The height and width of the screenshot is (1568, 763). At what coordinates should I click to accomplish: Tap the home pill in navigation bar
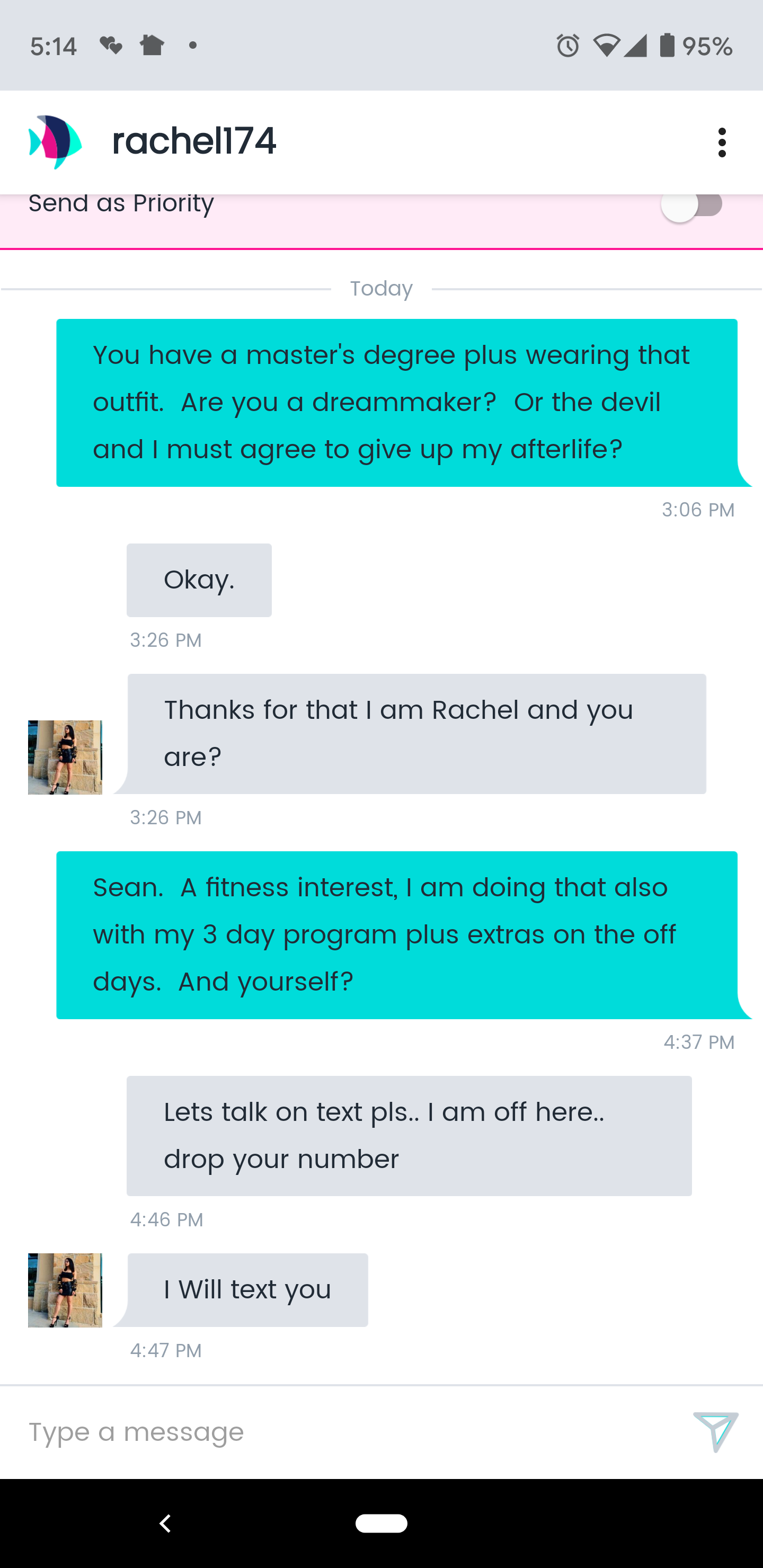coord(381,1523)
